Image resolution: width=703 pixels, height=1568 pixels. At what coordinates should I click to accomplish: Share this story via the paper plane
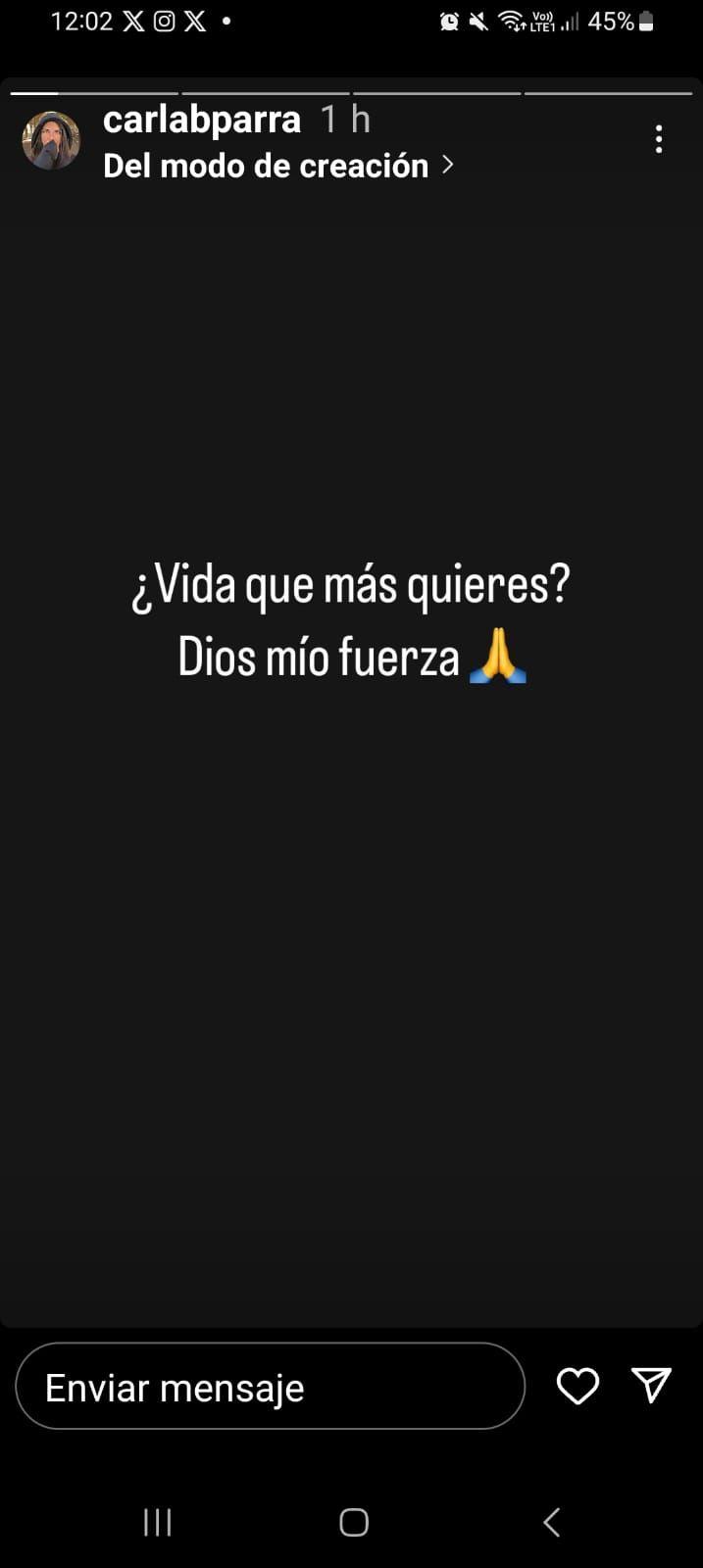click(651, 1385)
